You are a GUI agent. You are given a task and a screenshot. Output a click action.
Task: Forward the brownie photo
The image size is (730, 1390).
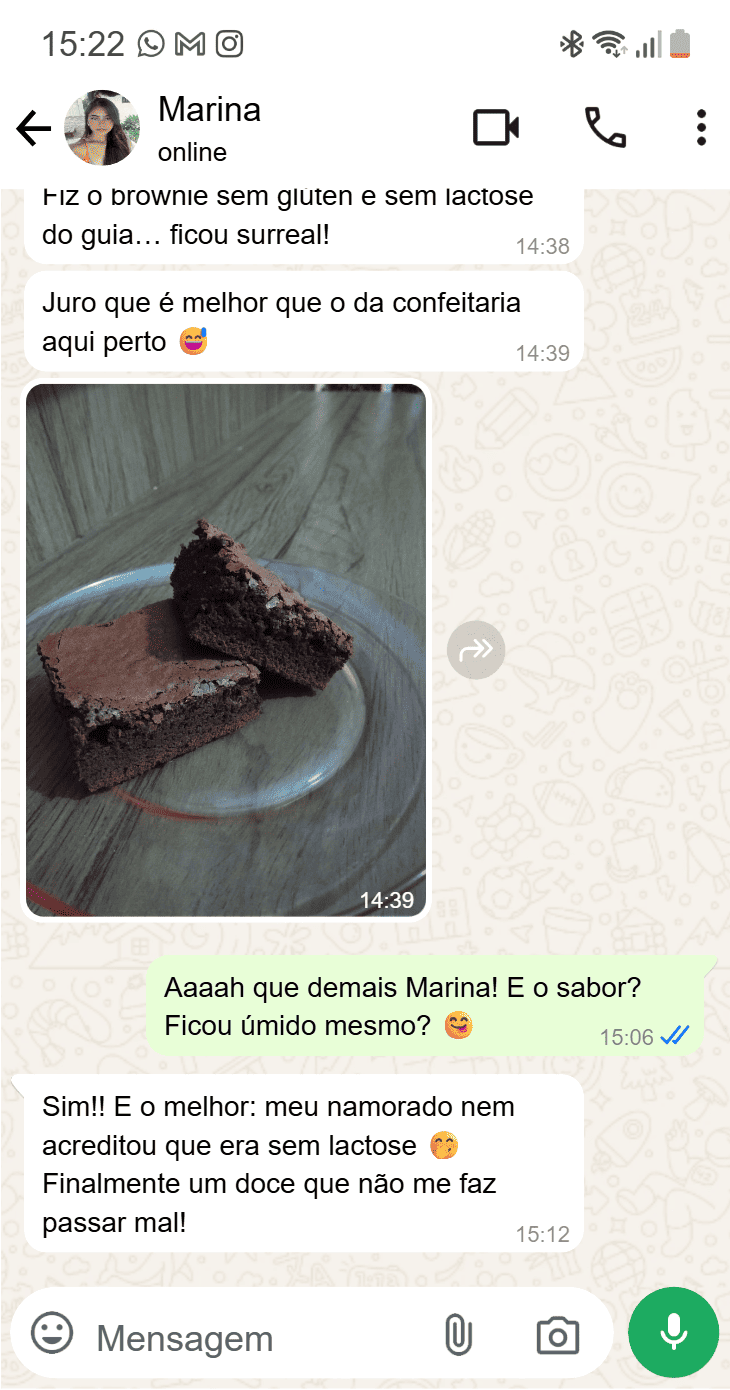(x=476, y=651)
